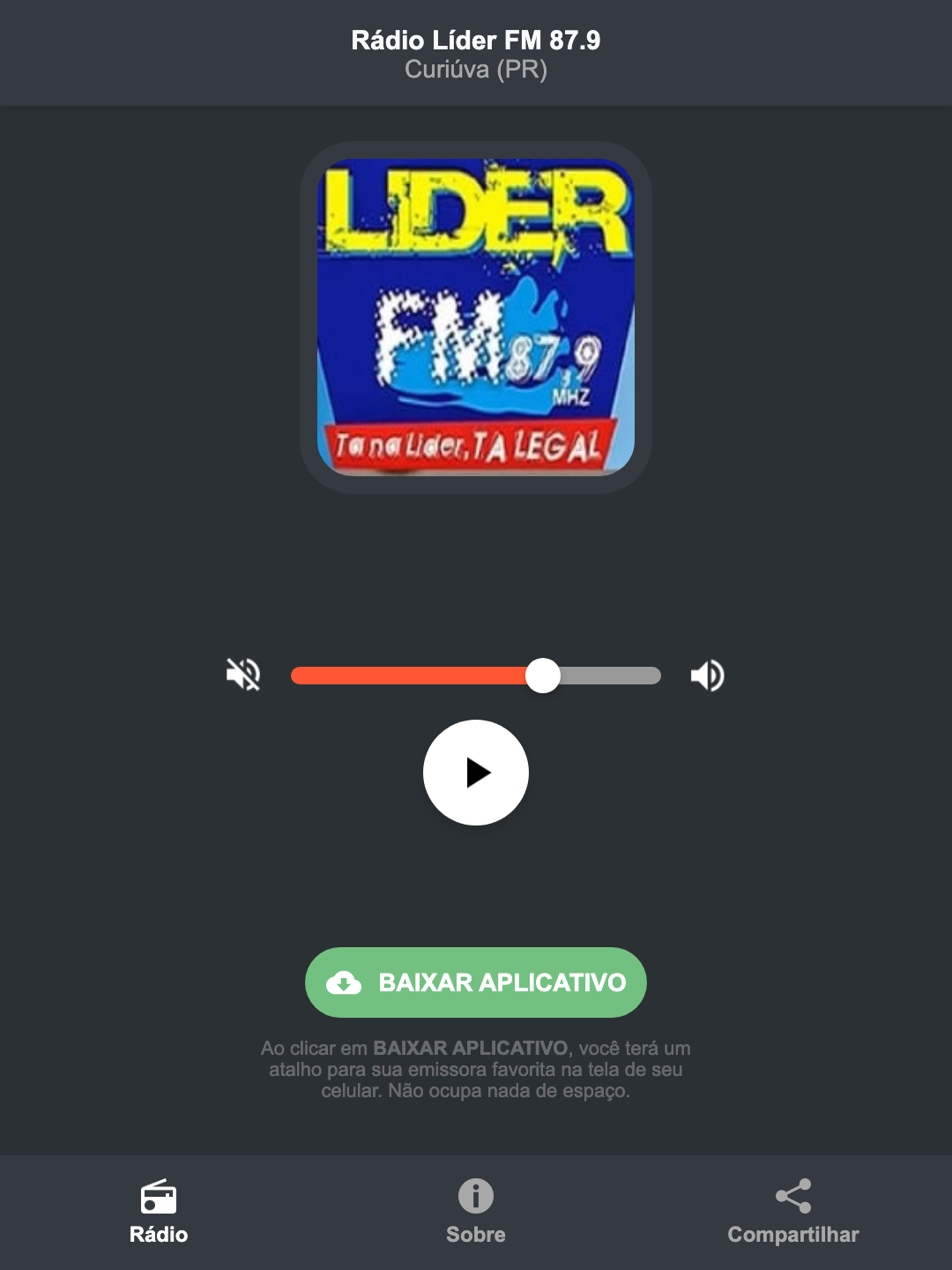Select the Rádio tab
Viewport: 952px width, 1270px height.
(x=159, y=1213)
